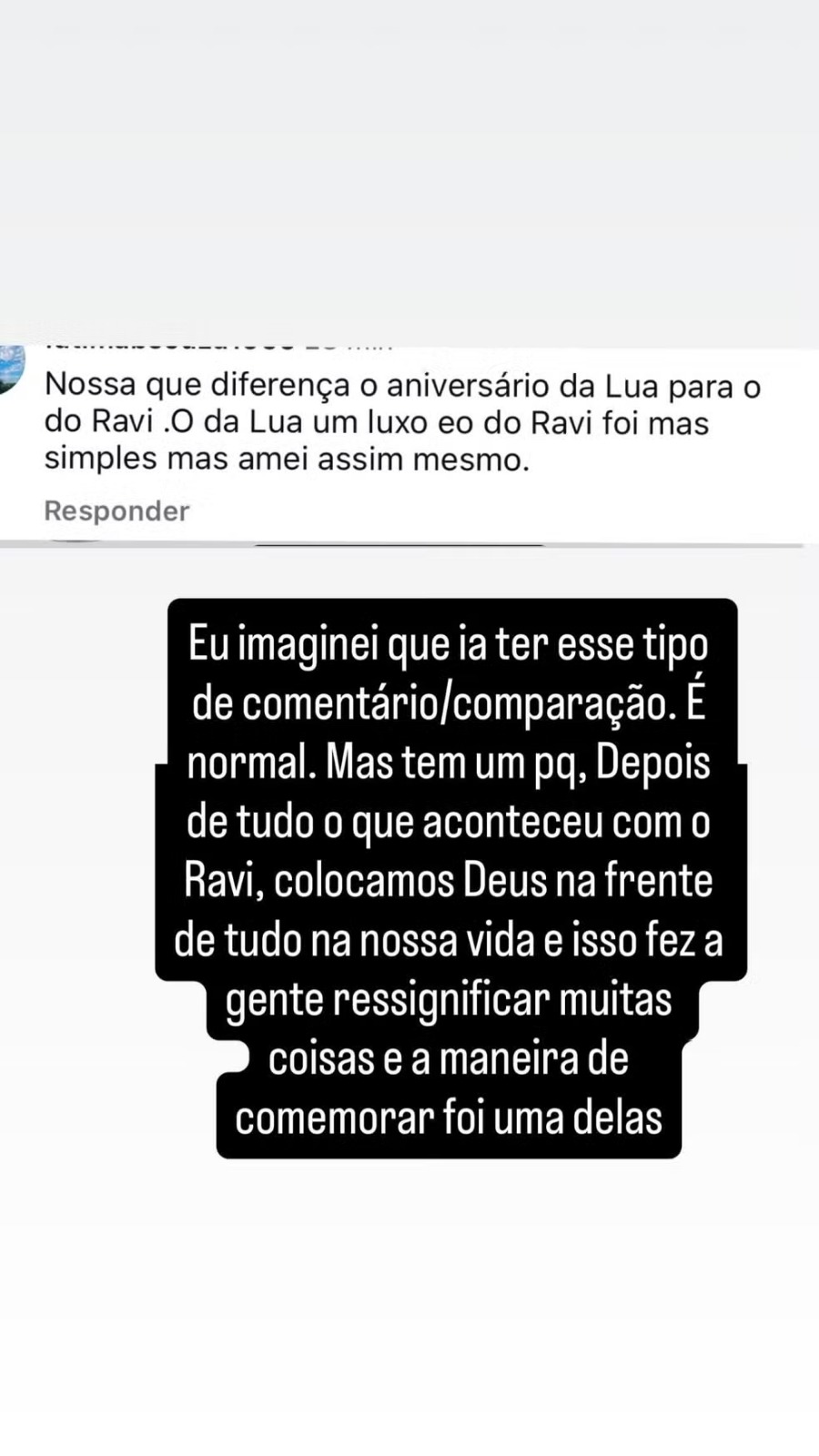Screen dimensions: 819x1456
Task: Tap the gradient story background above the comment
Action: coord(409,164)
